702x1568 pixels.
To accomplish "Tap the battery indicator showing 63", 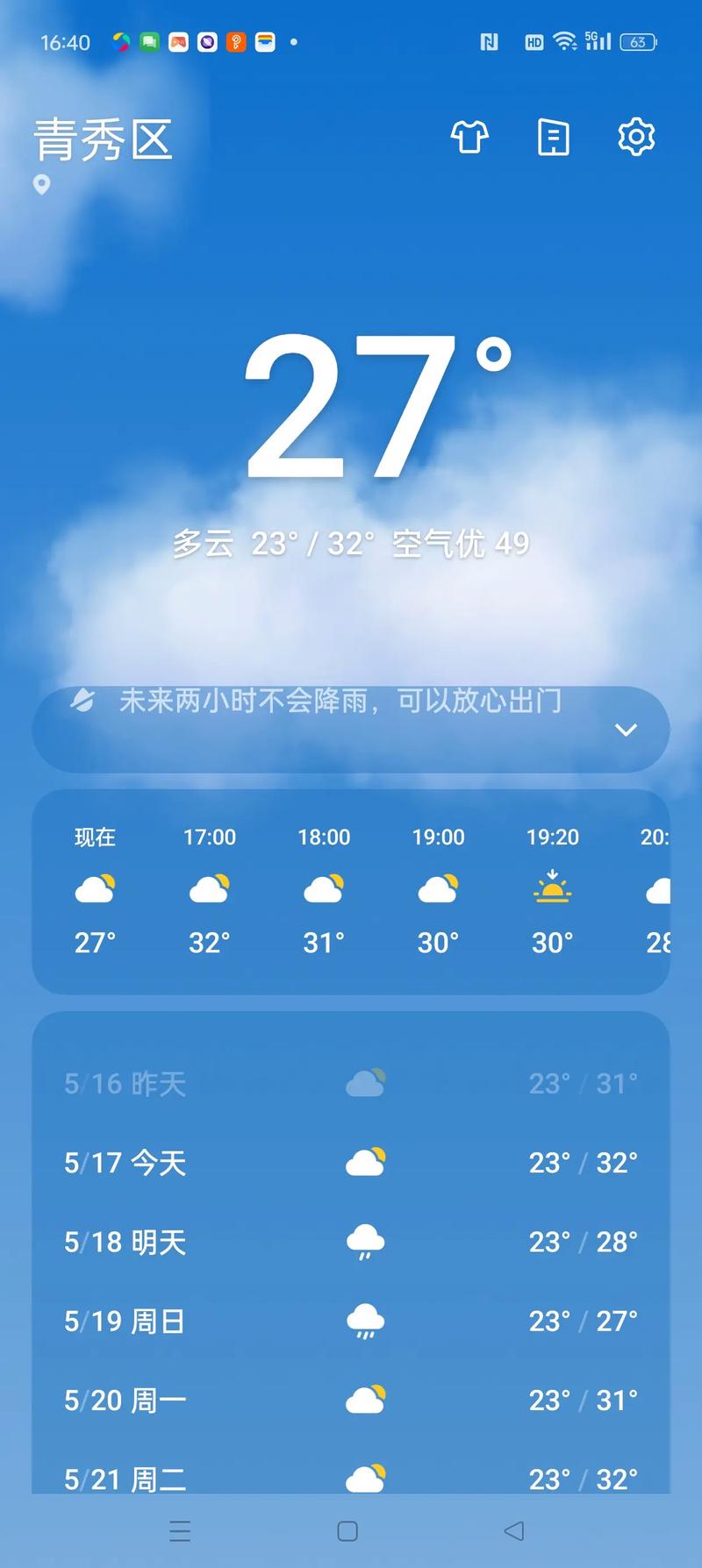I will (x=639, y=41).
